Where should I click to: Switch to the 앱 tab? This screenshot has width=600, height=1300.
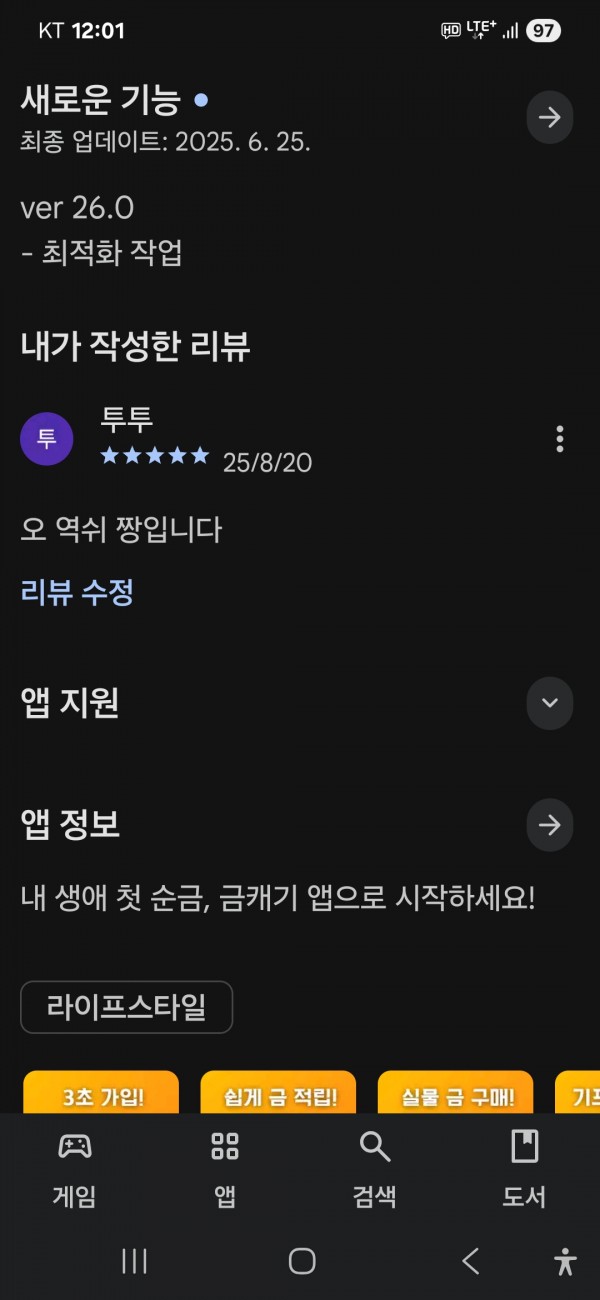point(225,1168)
